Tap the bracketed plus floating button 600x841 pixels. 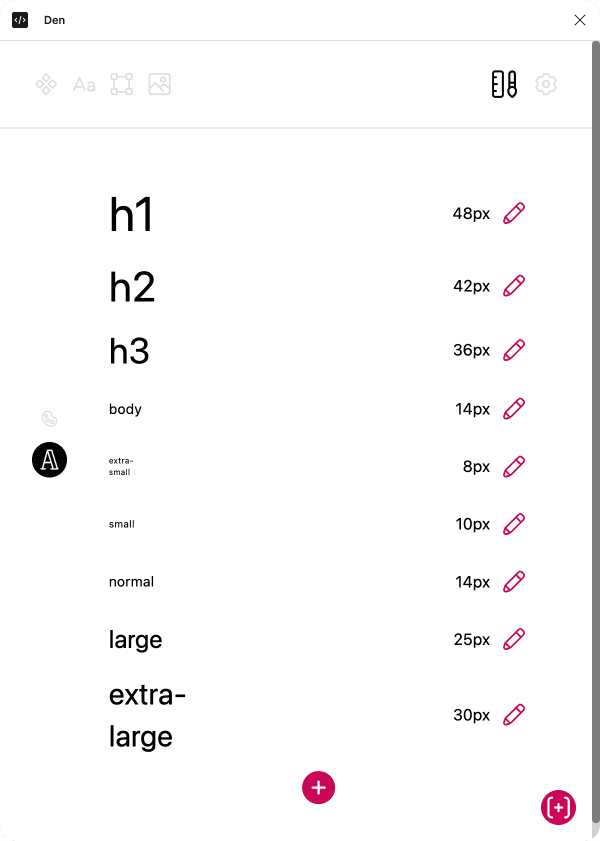click(x=558, y=807)
